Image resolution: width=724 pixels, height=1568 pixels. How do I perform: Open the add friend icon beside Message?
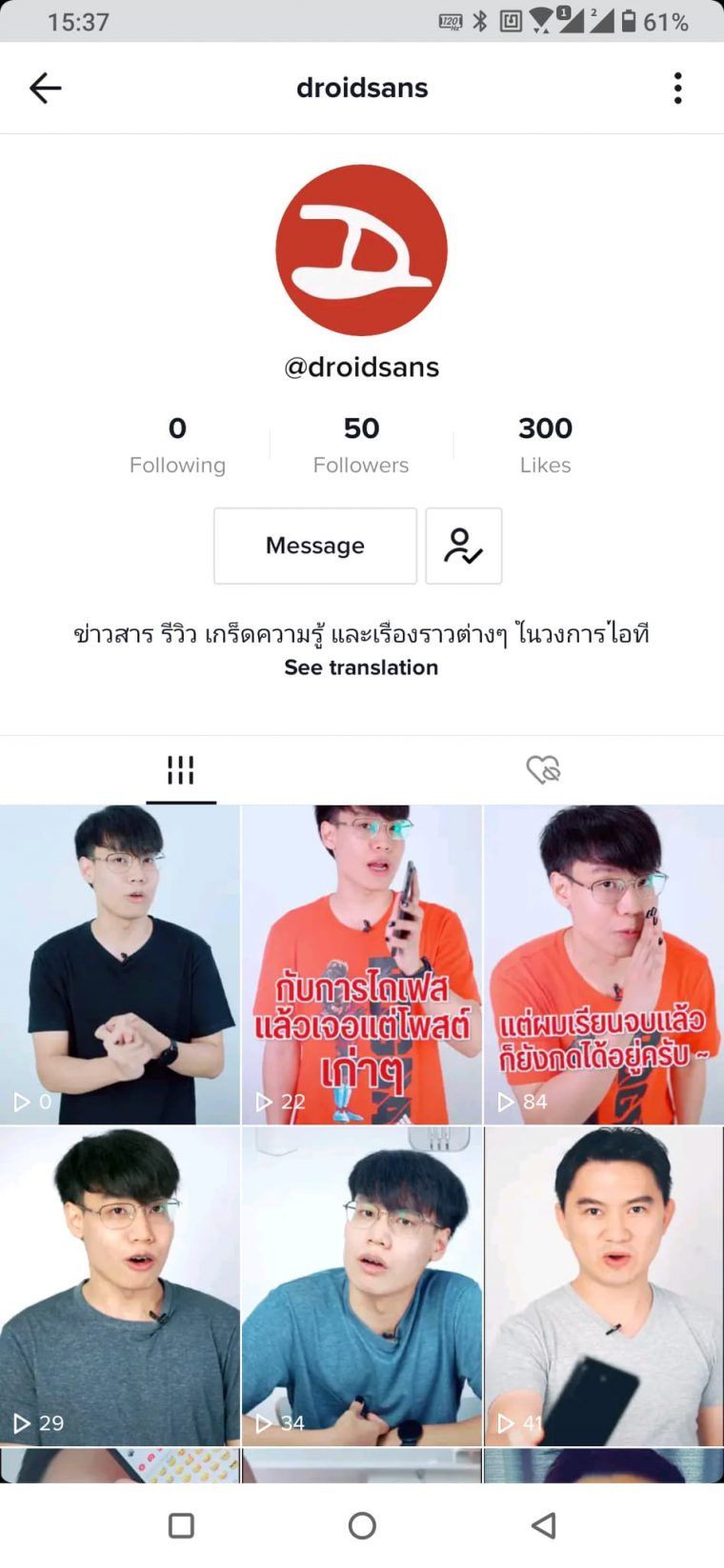tap(464, 546)
